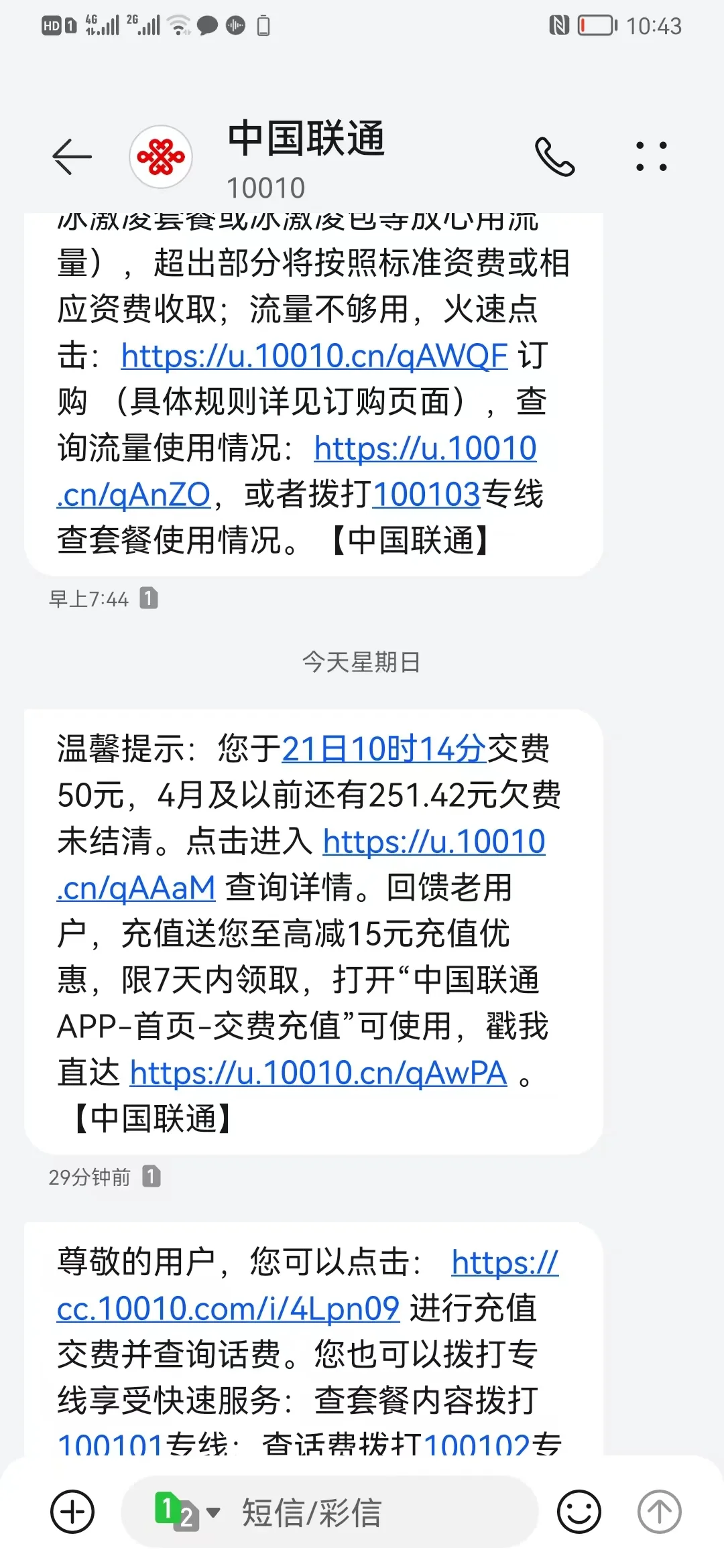Image resolution: width=724 pixels, height=1568 pixels.
Task: Open link ending in qAAaM
Action: [137, 889]
